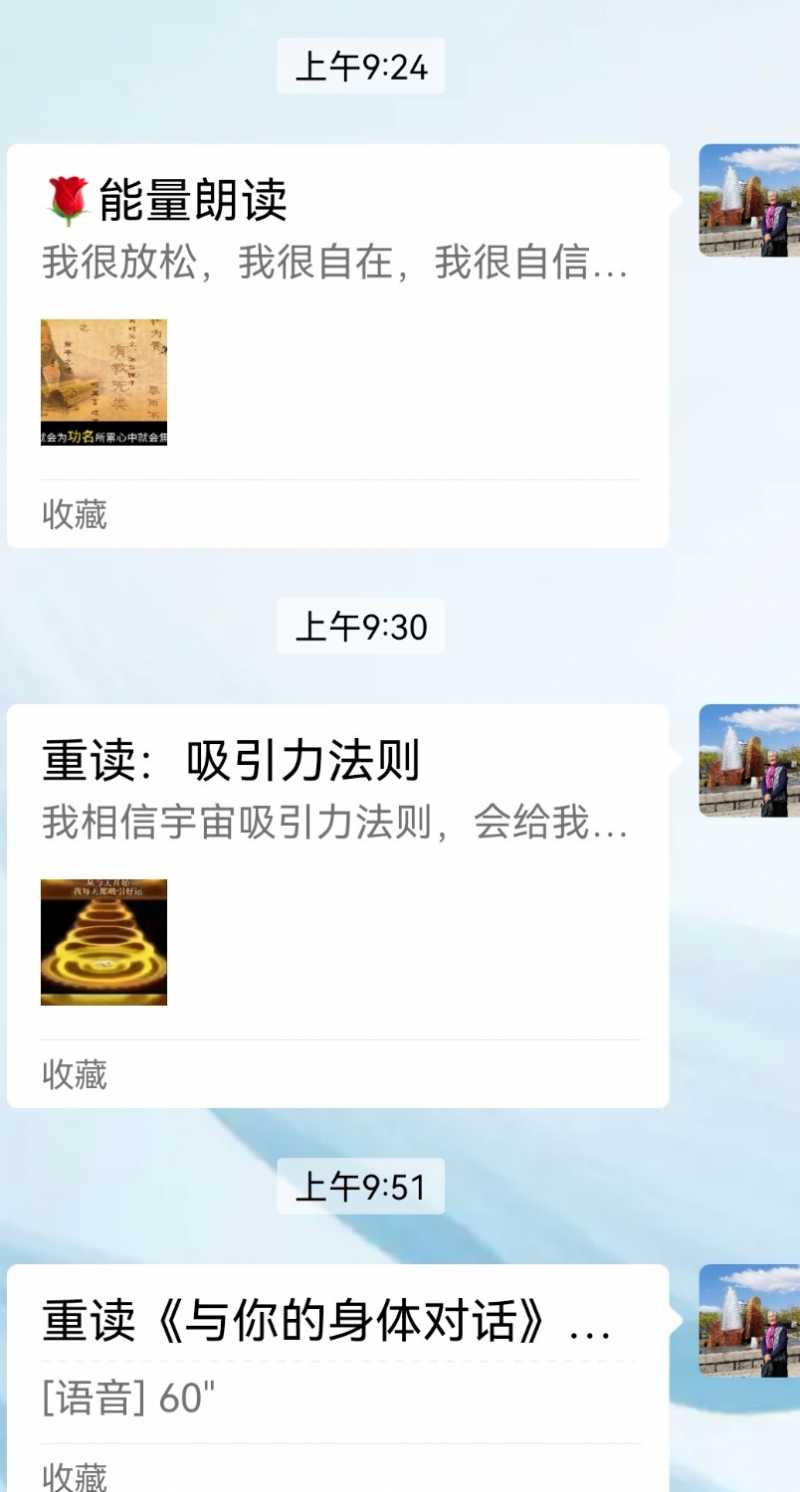Select the 上午9:51 timestamp

click(x=359, y=1186)
